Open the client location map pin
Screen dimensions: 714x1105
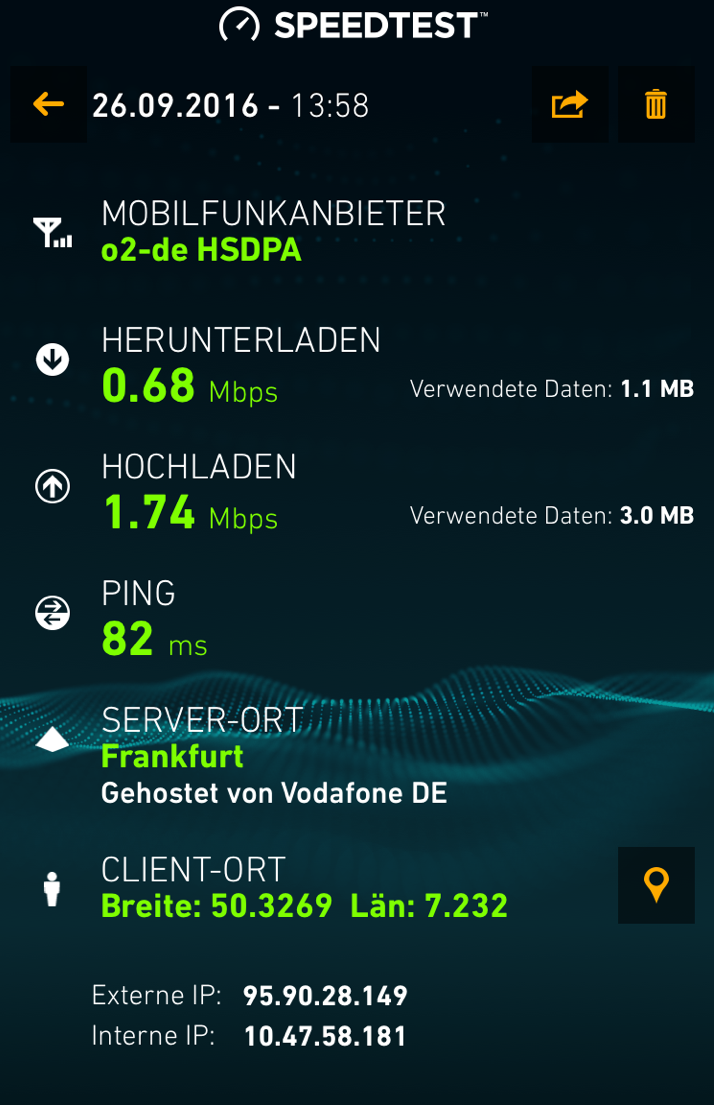click(656, 884)
